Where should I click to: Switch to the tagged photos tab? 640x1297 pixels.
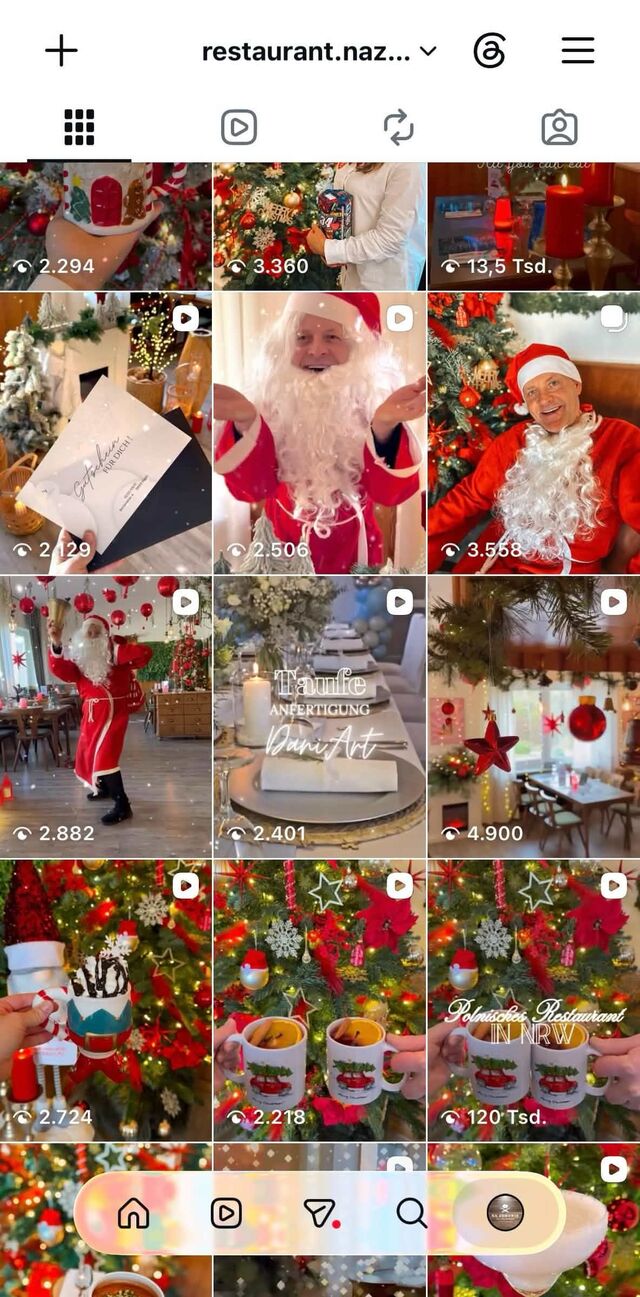(559, 127)
